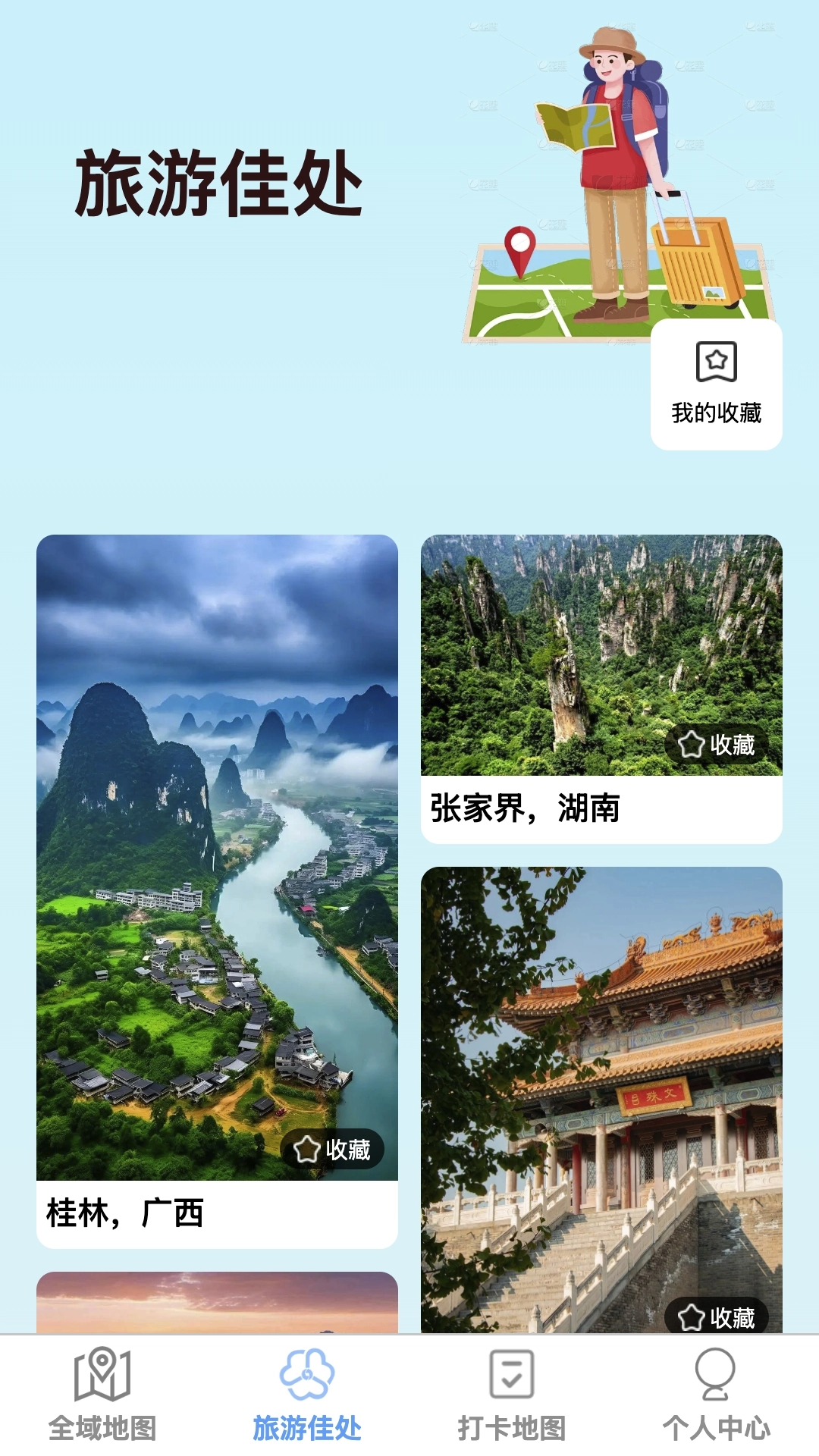Open the 个人中心 tab
This screenshot has height=1456, width=819.
[716, 1395]
